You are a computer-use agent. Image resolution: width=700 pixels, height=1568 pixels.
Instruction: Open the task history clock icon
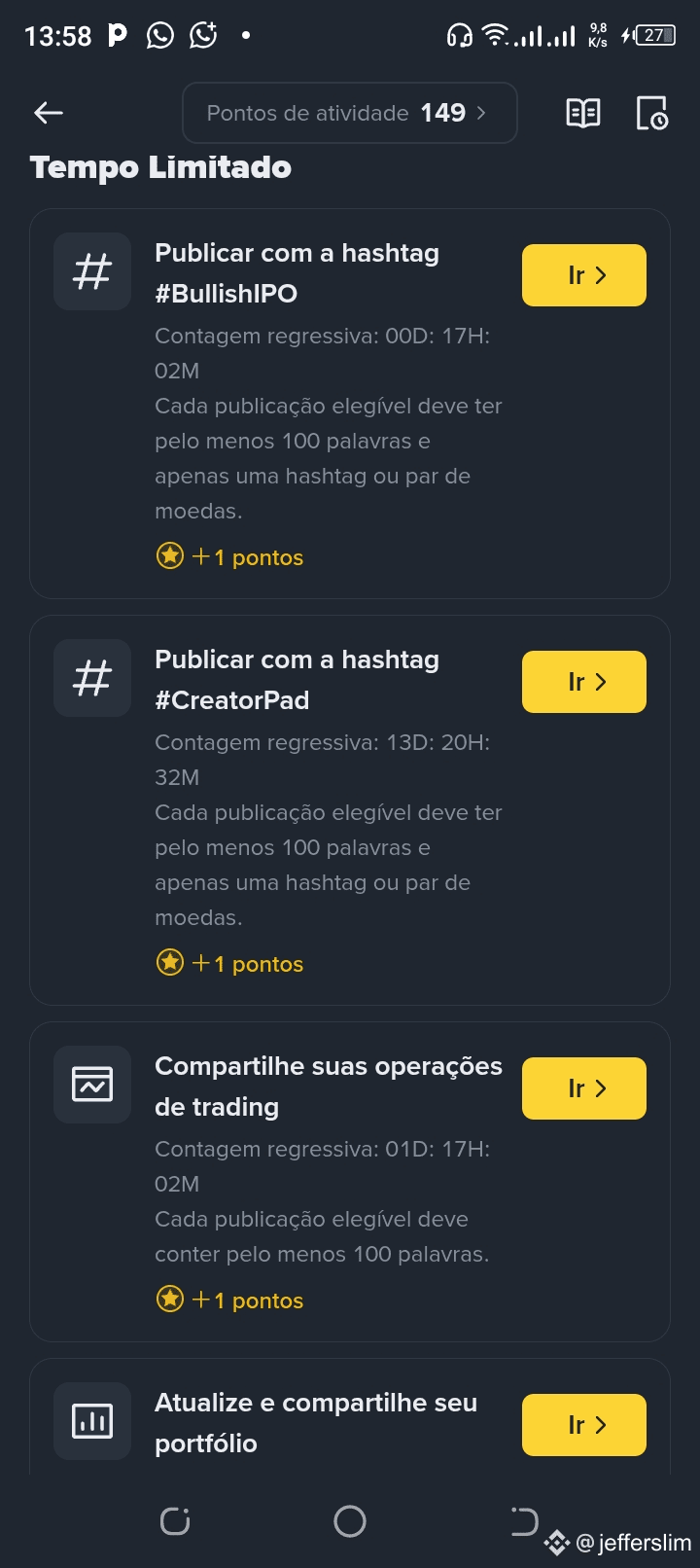[651, 113]
